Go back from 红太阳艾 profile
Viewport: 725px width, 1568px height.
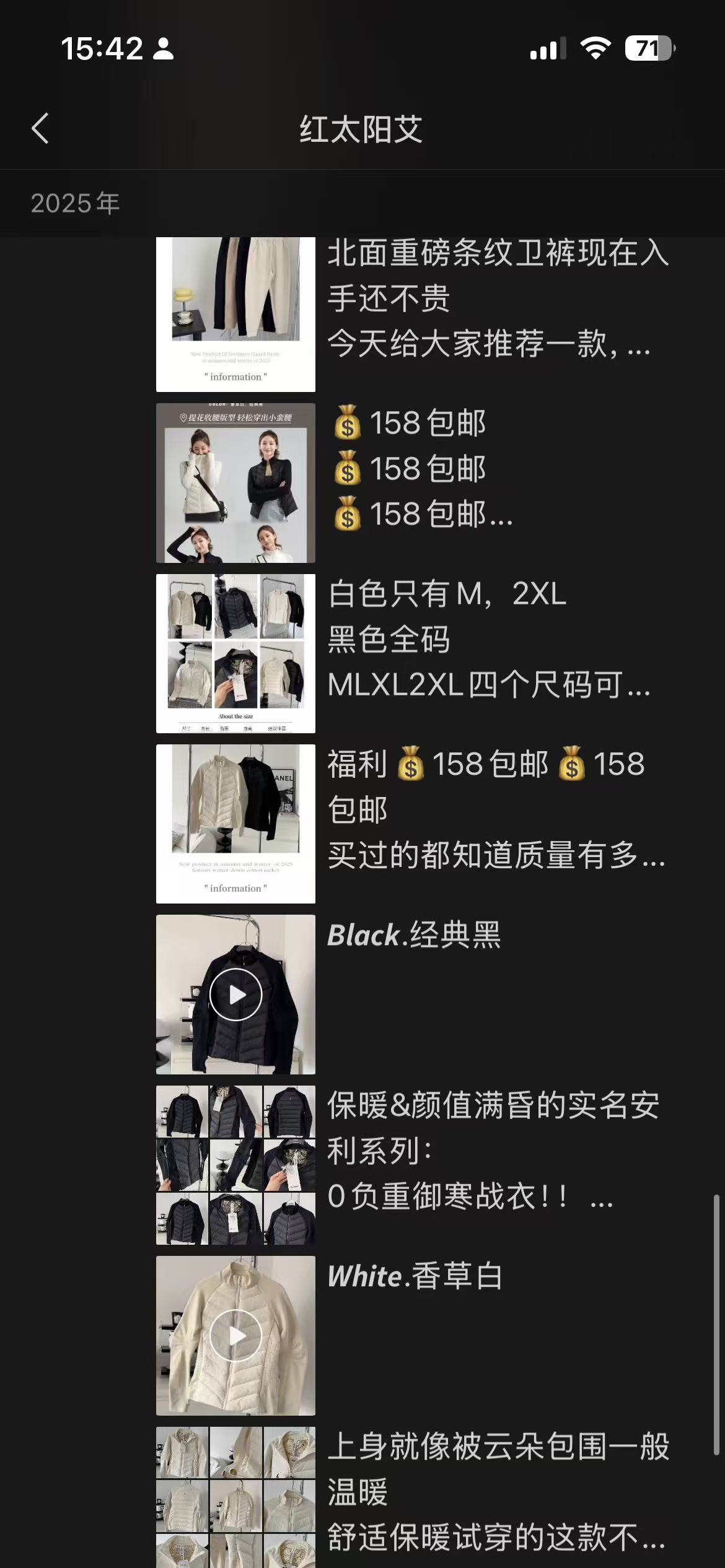(40, 129)
